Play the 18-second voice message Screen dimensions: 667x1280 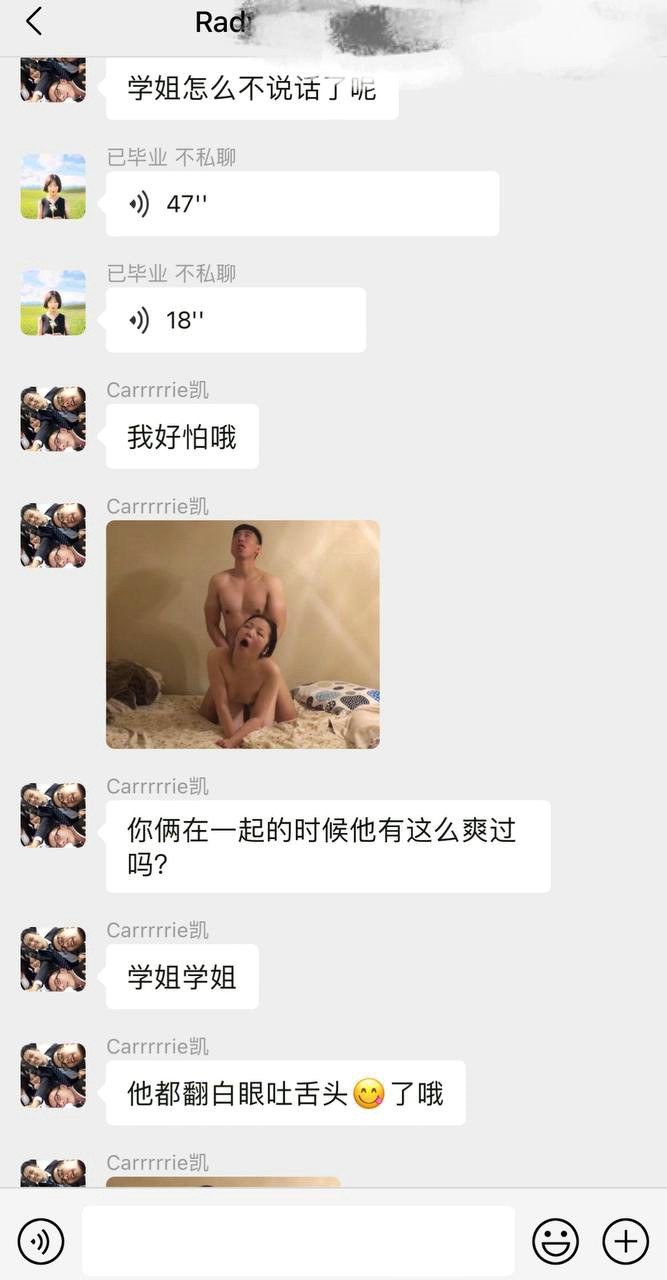point(235,320)
